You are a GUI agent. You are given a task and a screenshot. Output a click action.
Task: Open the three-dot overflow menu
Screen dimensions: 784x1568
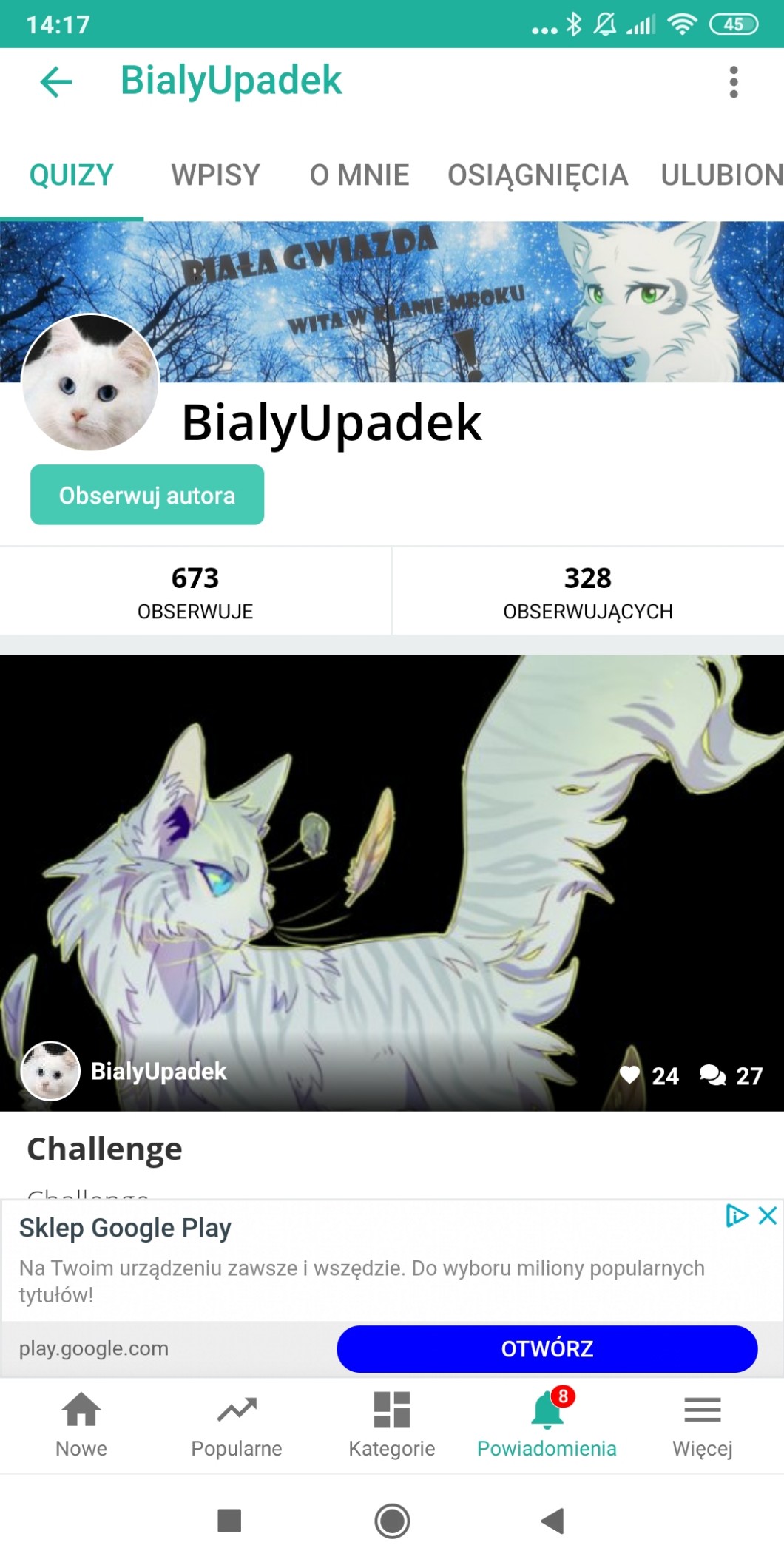pyautogui.click(x=733, y=81)
